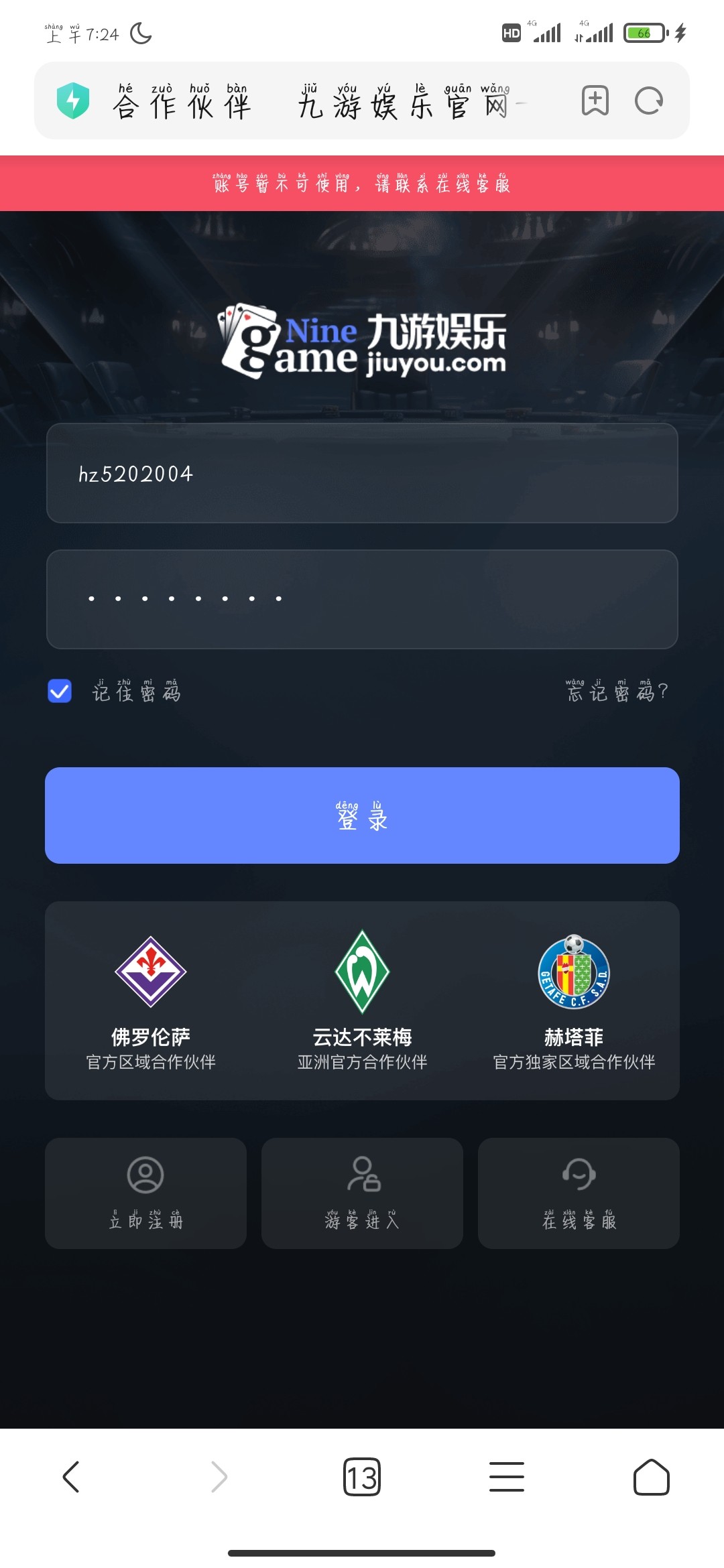Image resolution: width=724 pixels, height=1568 pixels.
Task: Contact 在线客服 online support
Action: coord(579,1193)
